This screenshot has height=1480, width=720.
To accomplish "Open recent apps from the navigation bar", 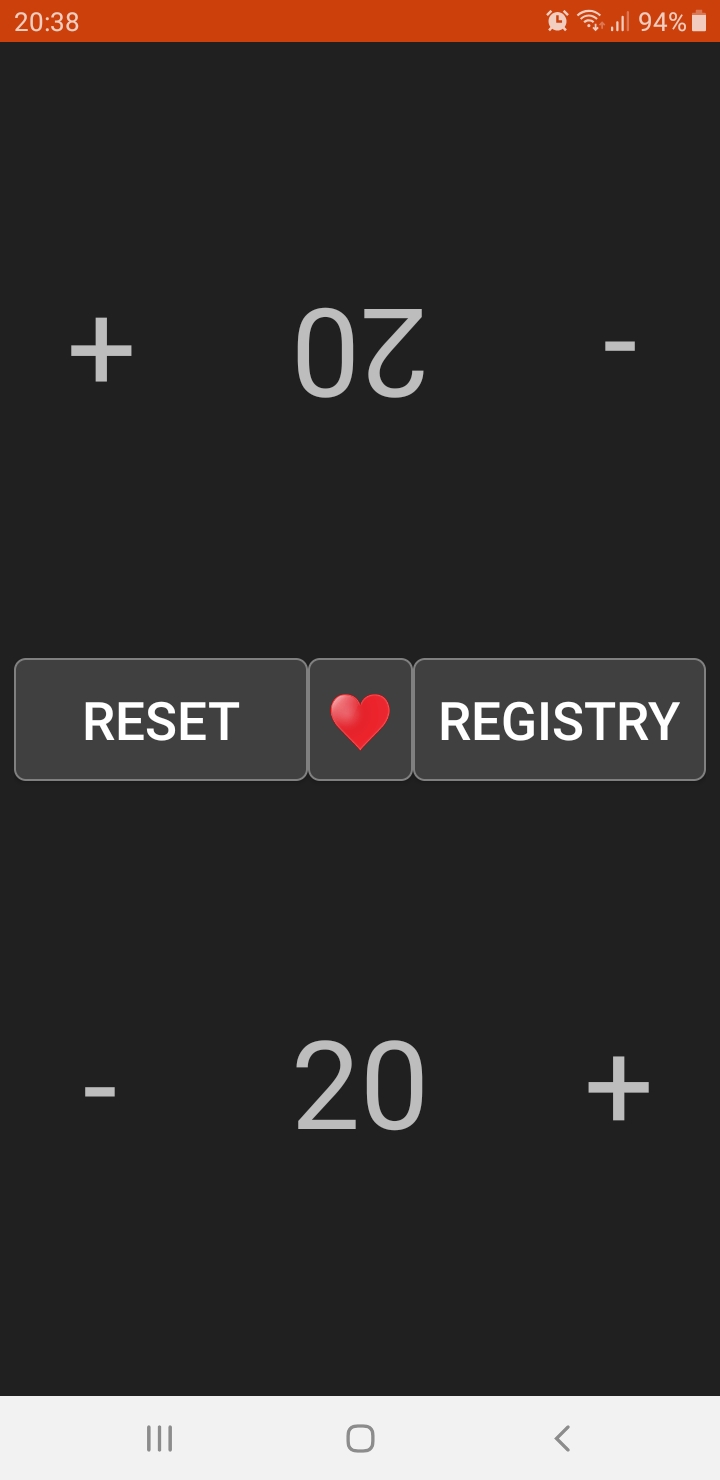I will click(159, 1439).
